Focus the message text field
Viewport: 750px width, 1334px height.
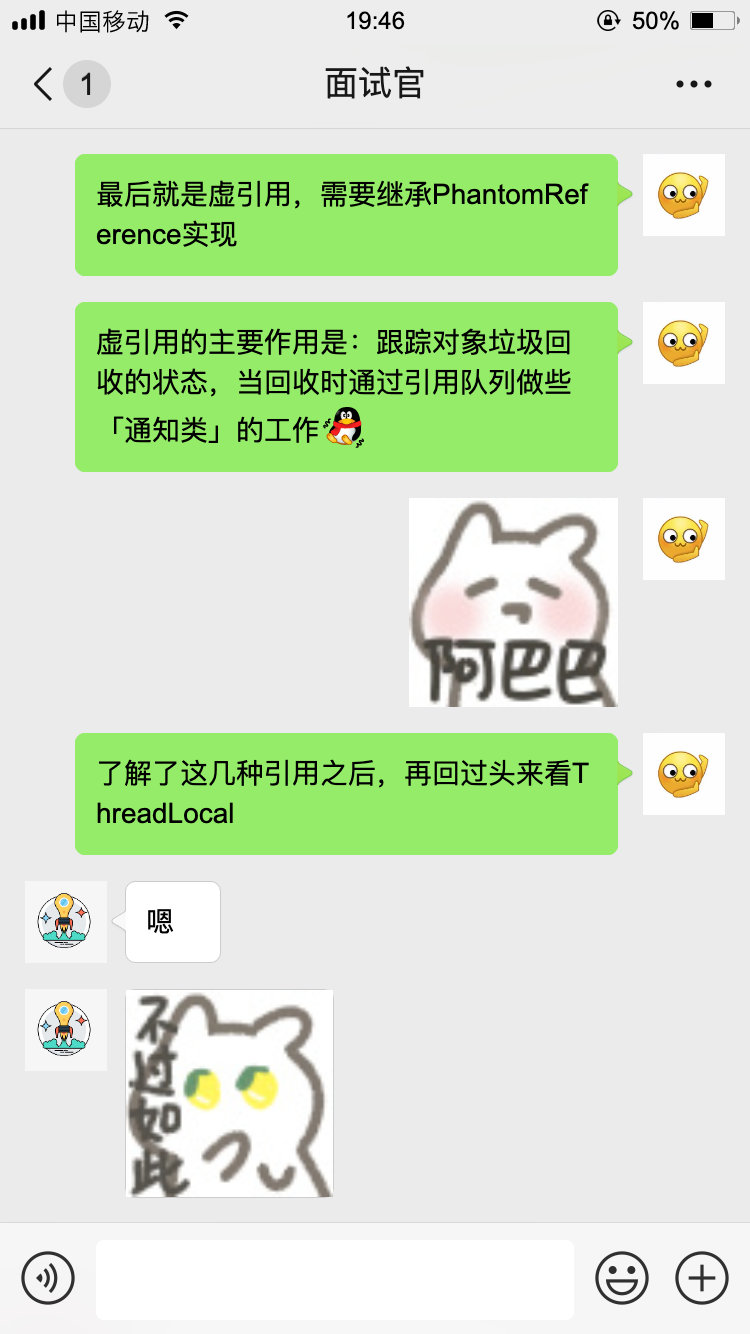335,1279
